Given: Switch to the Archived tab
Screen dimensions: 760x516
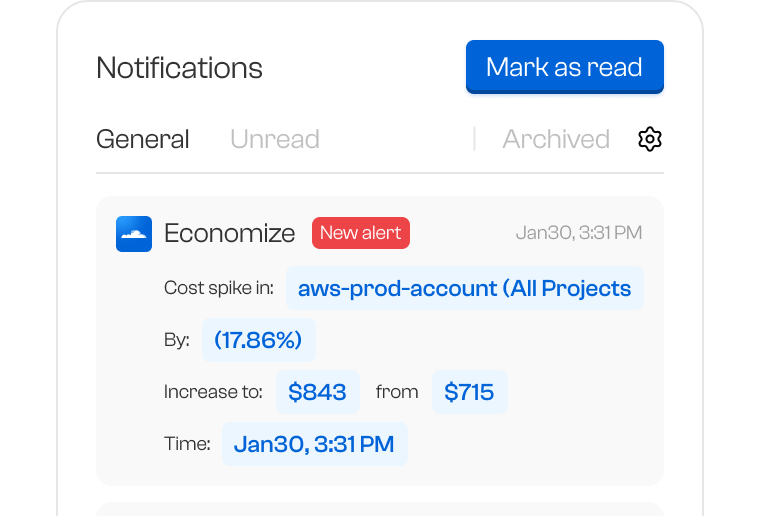Looking at the screenshot, I should point(555,139).
